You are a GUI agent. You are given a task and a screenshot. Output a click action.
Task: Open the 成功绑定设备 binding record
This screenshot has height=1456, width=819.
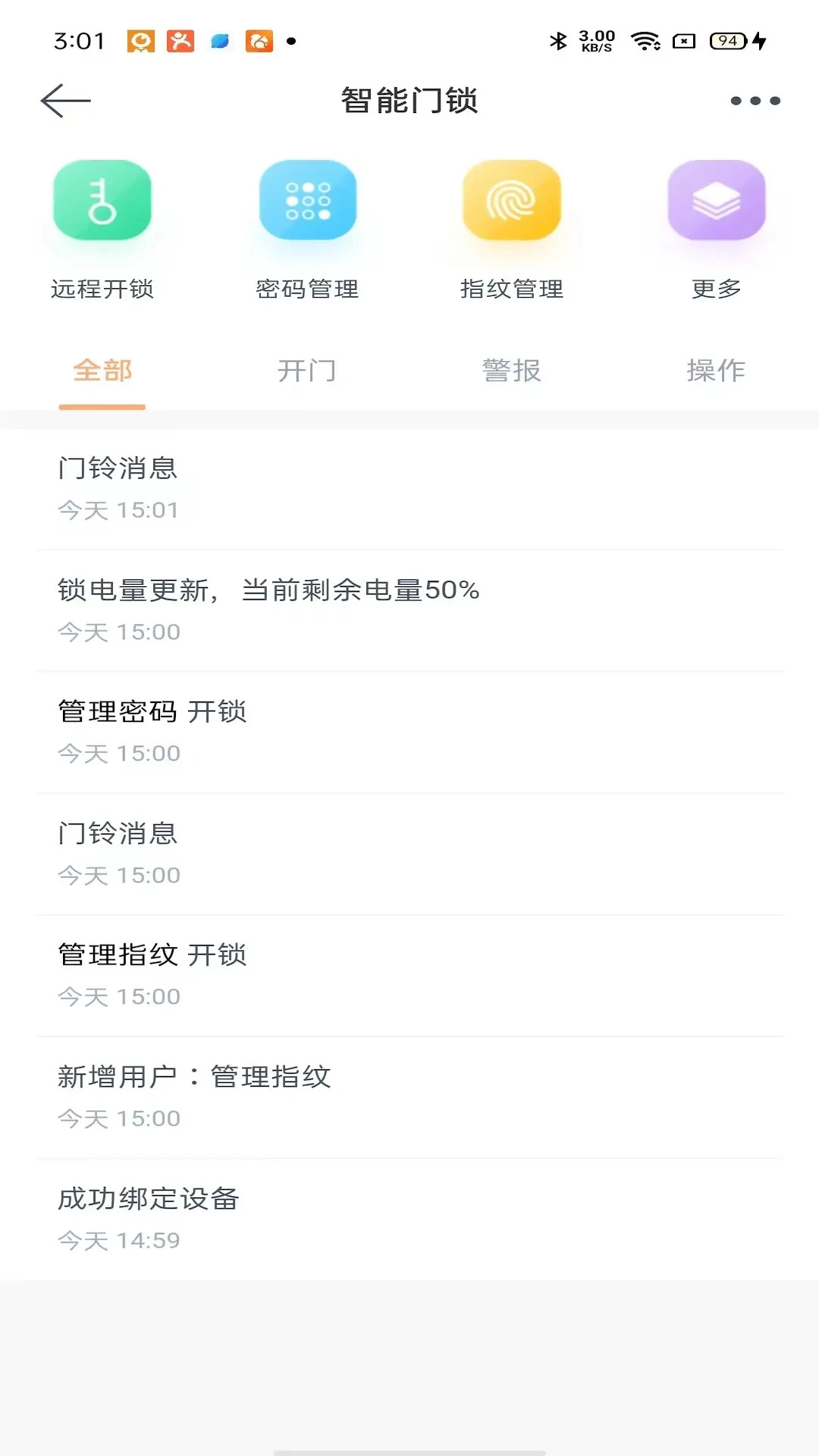click(x=409, y=1219)
